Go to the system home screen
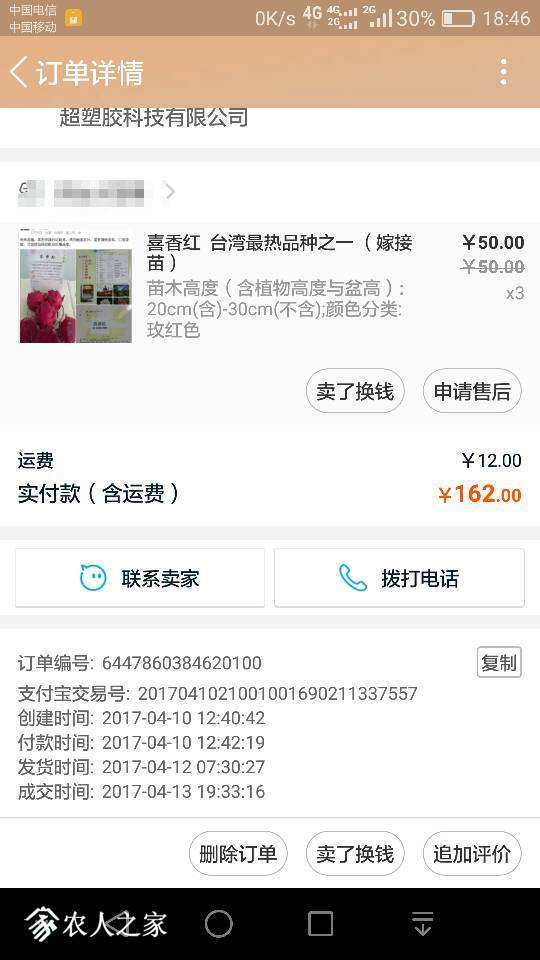The width and height of the screenshot is (540, 960). coord(219,923)
